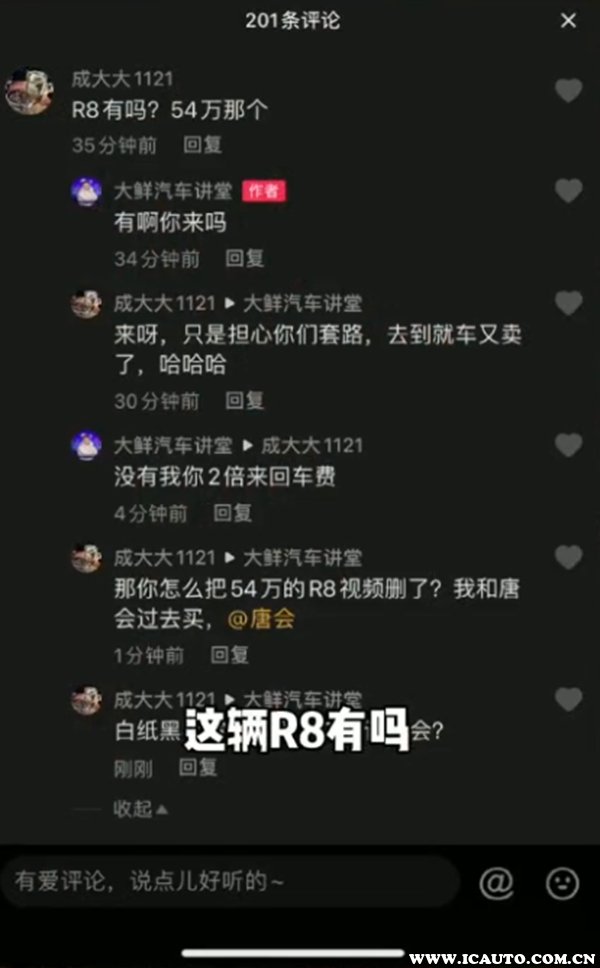The image size is (600, 968).
Task: Close the 201条评论 comments panel
Action: [569, 20]
